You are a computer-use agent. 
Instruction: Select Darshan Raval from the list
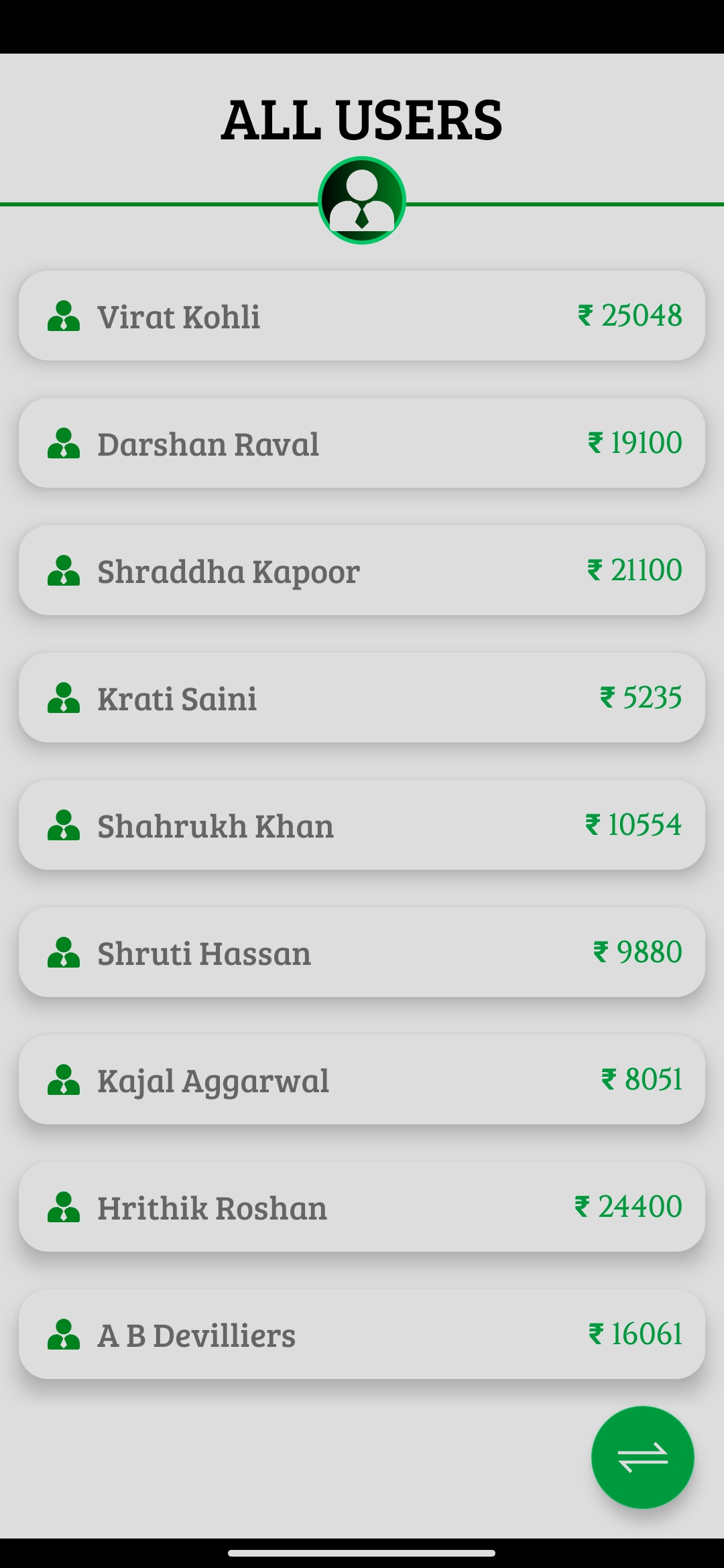pos(362,443)
